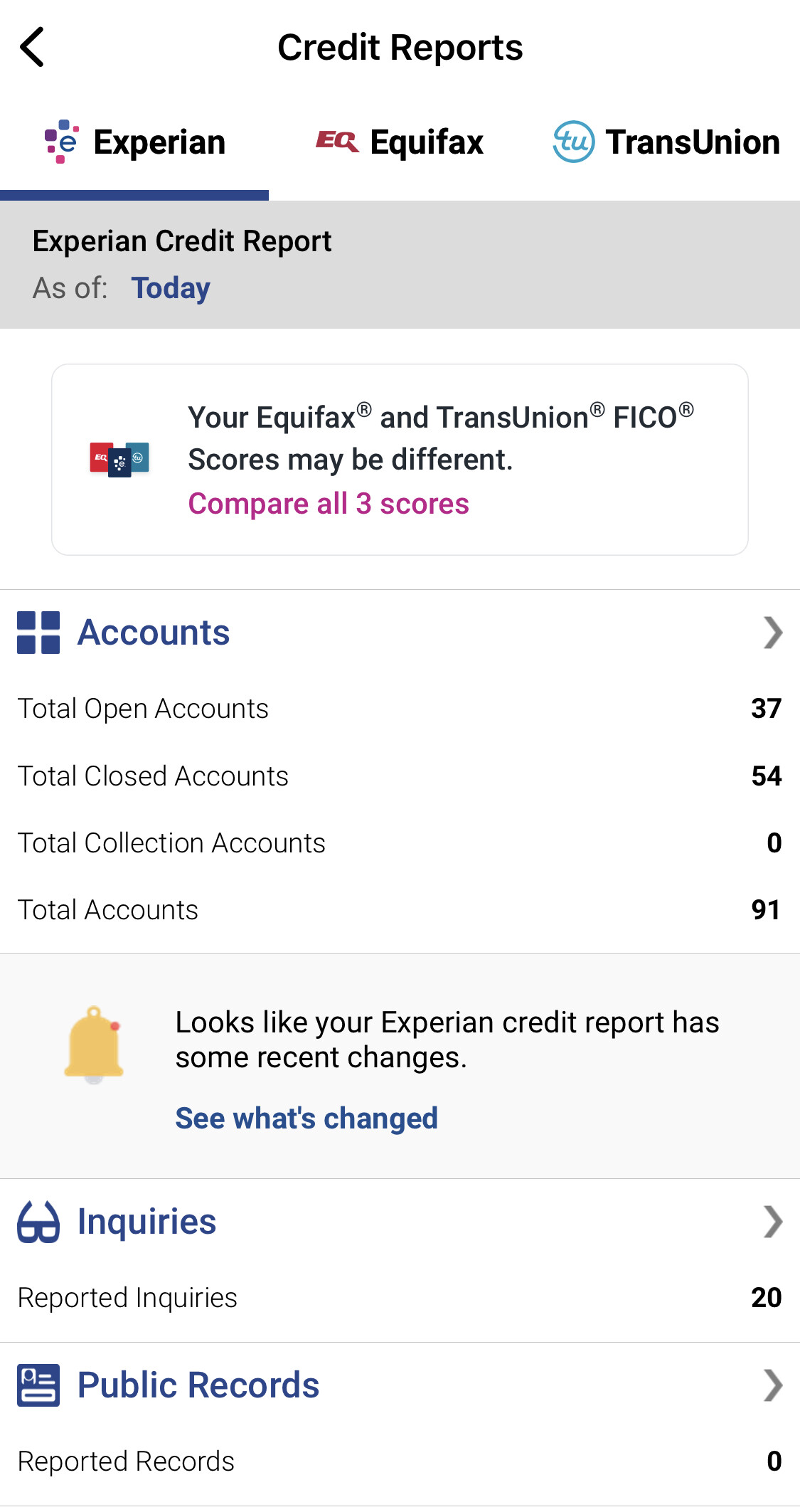Tap the Compare all 3 scores link
Screen dimensions: 800x1512
coord(329,504)
